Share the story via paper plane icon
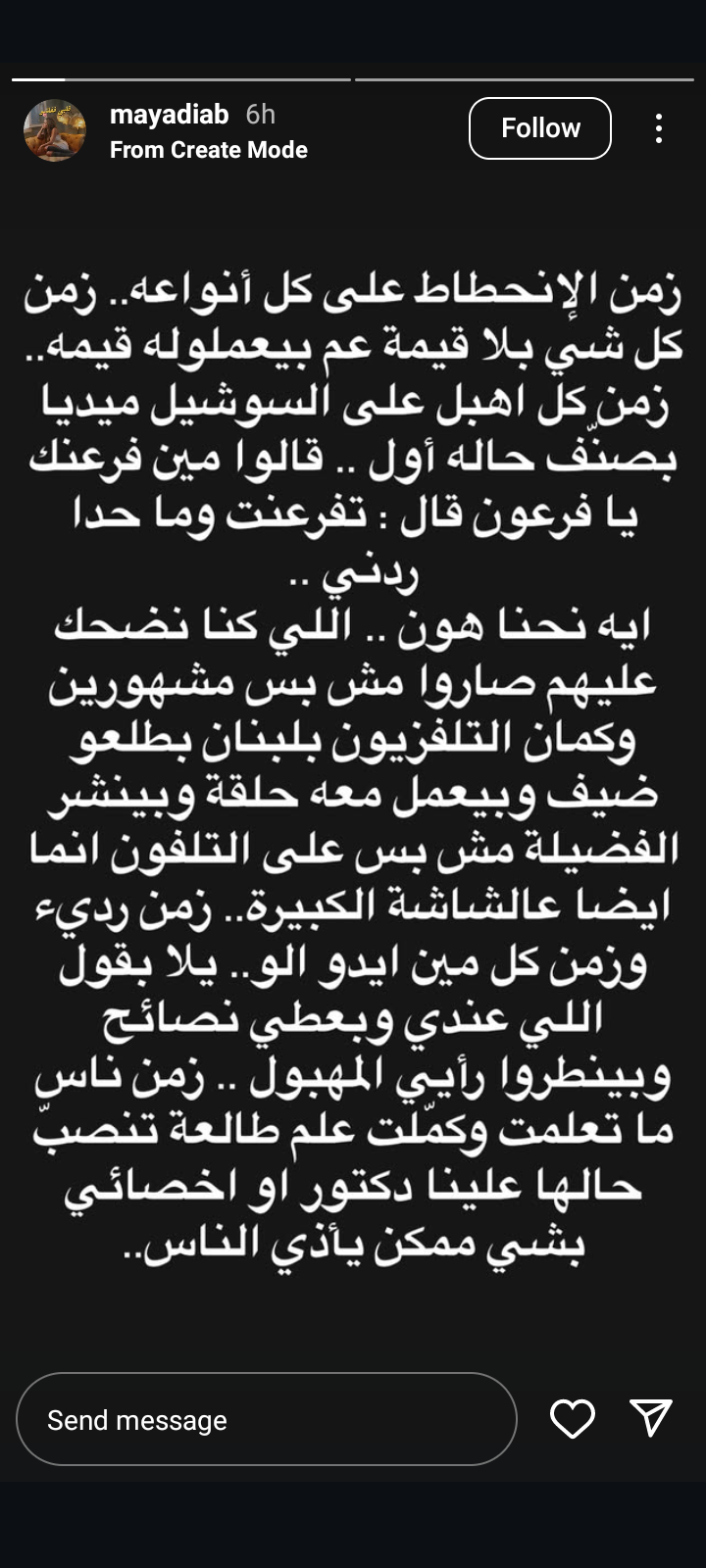706x1568 pixels. [650, 1417]
